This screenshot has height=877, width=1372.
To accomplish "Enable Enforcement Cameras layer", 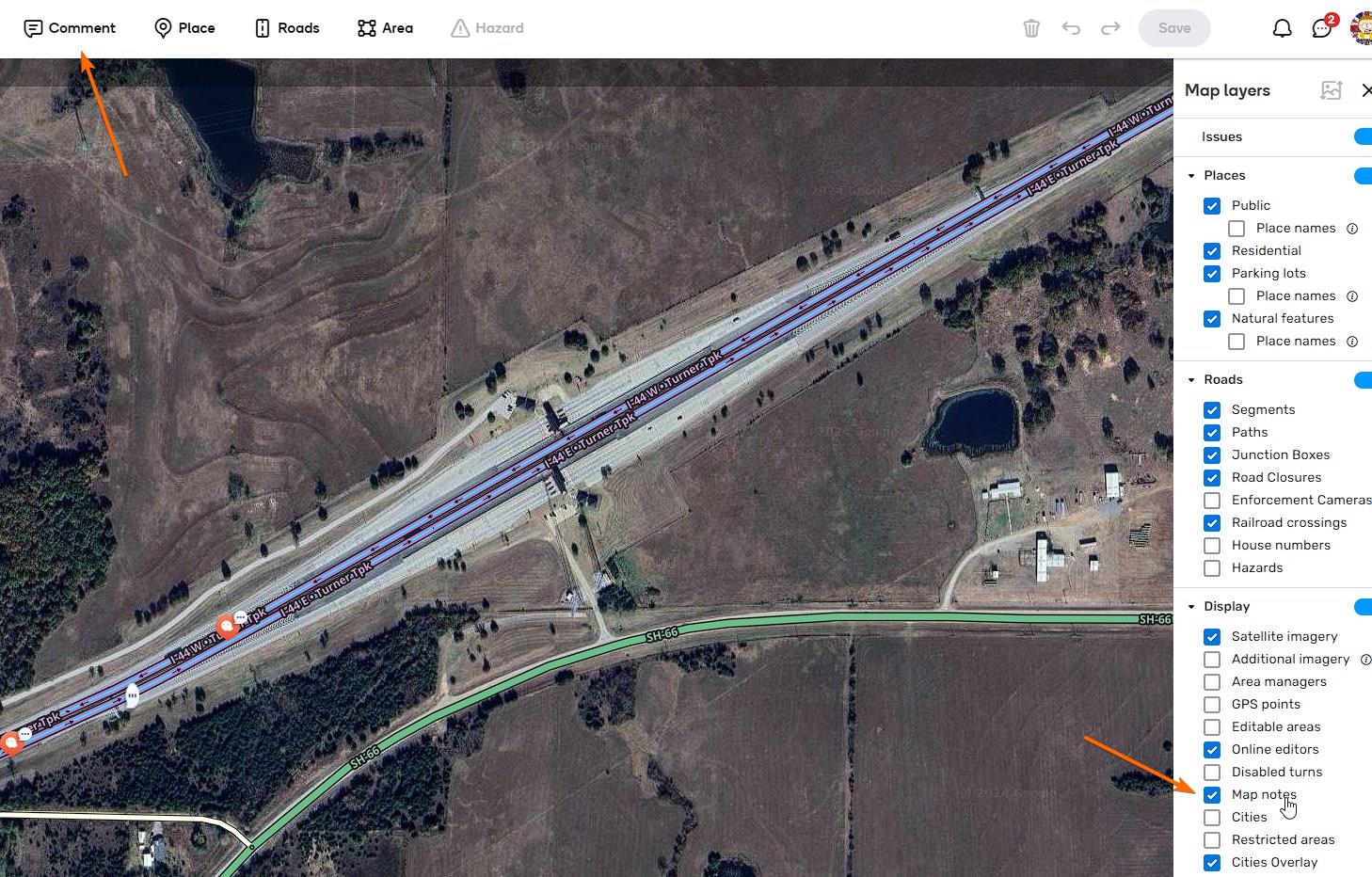I will 1212,501.
